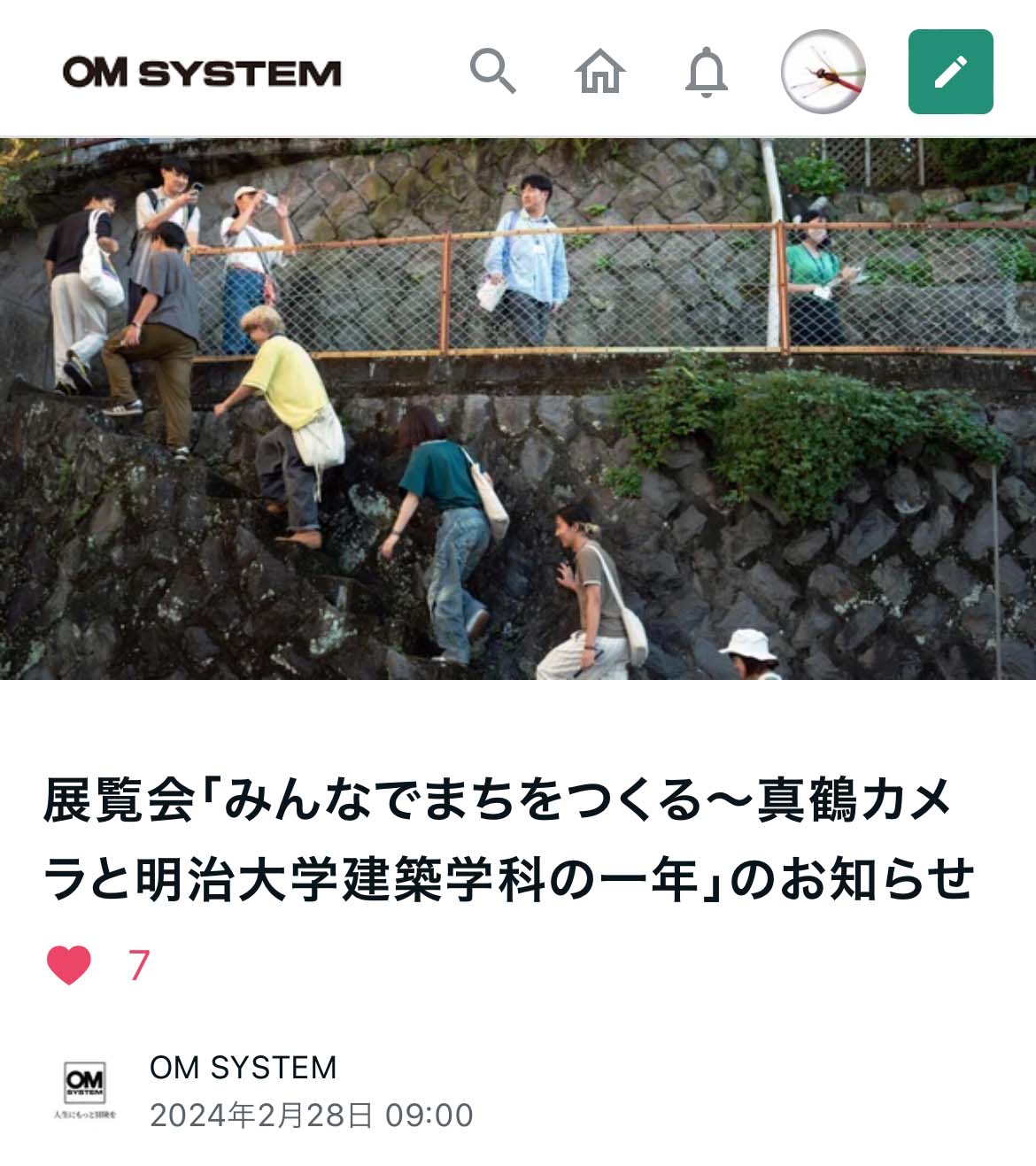This screenshot has width=1036, height=1166.
Task: Go to the home page
Action: click(599, 71)
